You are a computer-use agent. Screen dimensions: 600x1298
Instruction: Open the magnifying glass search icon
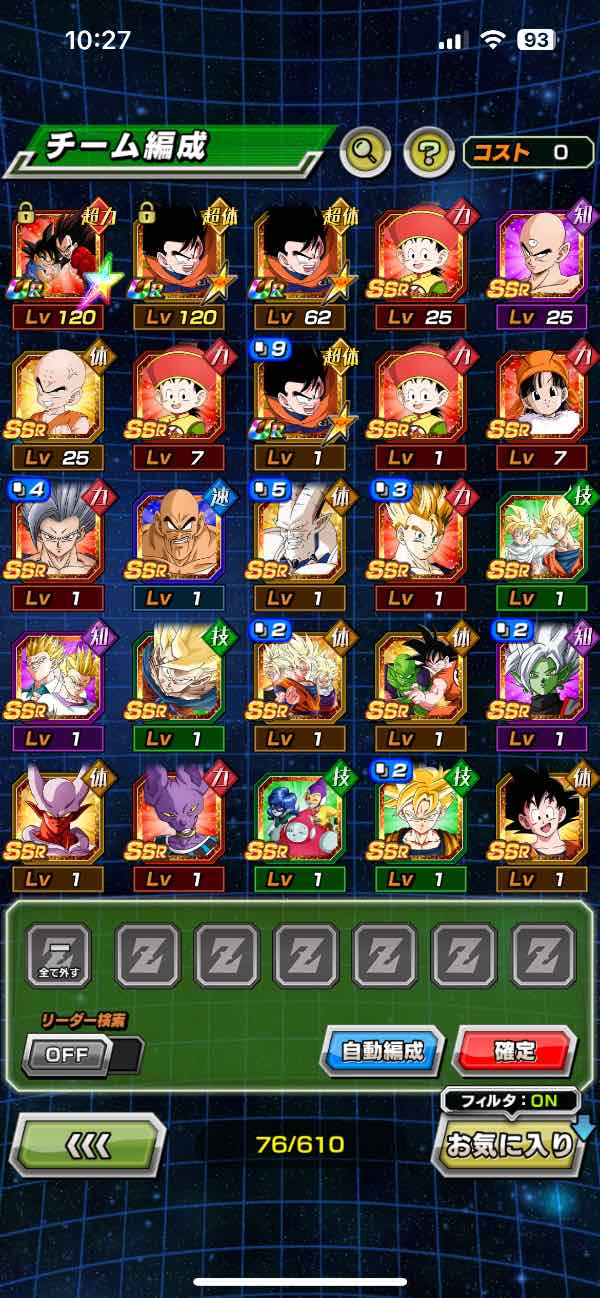click(365, 152)
